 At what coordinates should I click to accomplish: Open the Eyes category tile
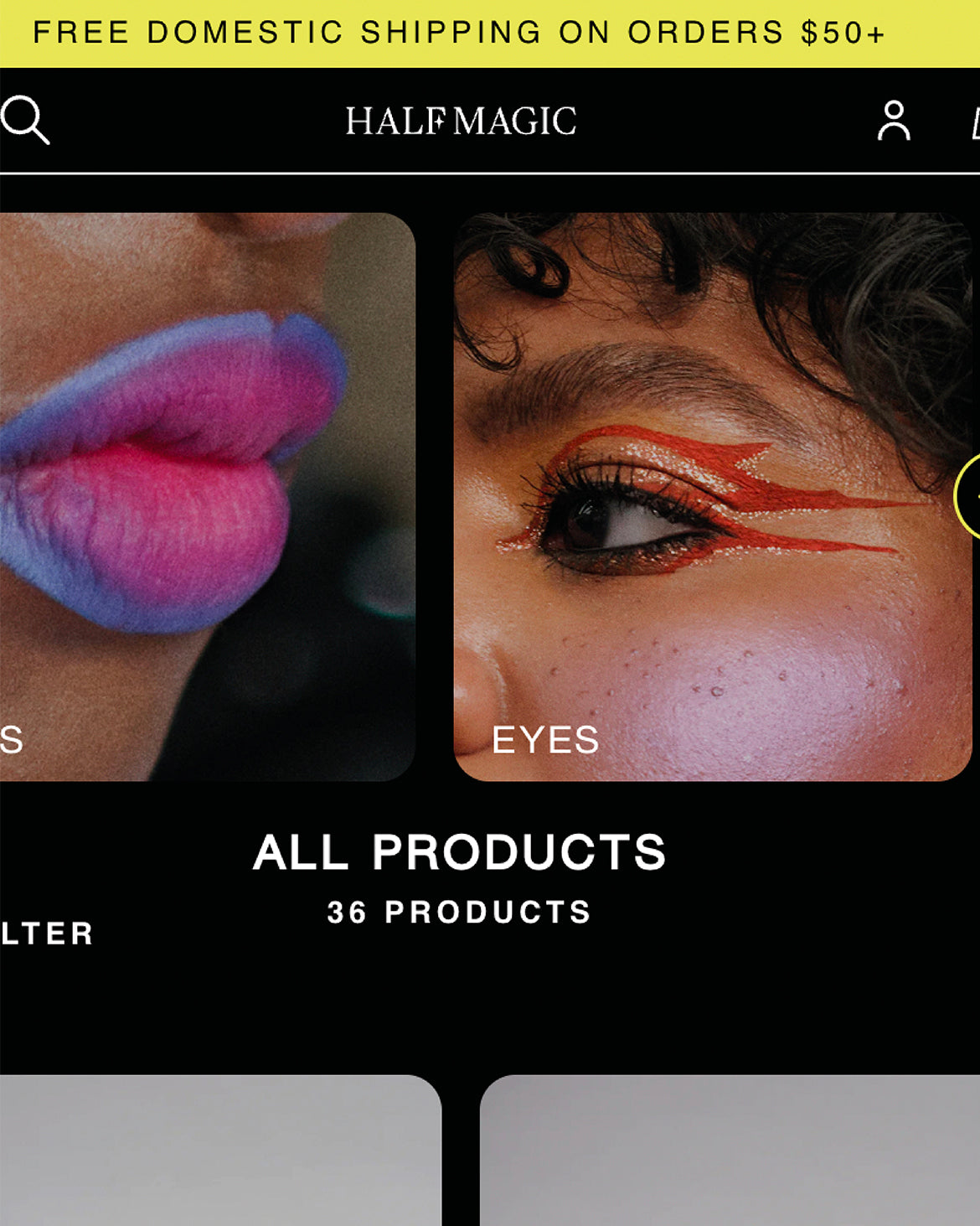pos(712,496)
